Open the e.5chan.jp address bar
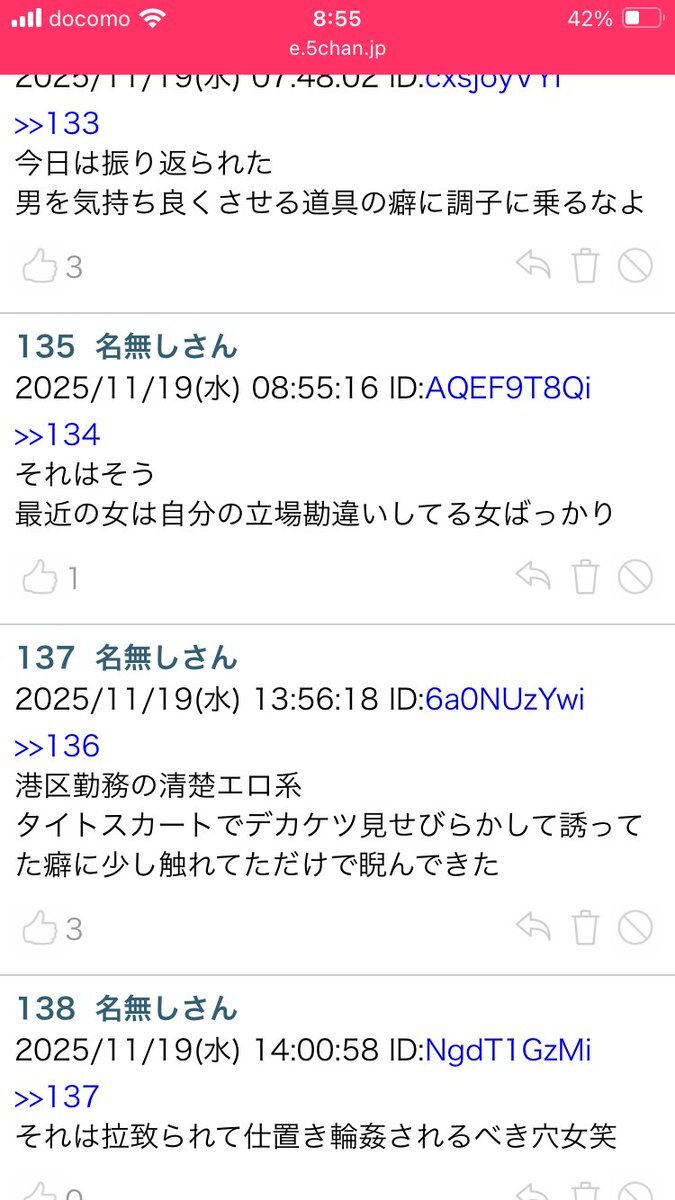This screenshot has width=675, height=1200. point(337,48)
